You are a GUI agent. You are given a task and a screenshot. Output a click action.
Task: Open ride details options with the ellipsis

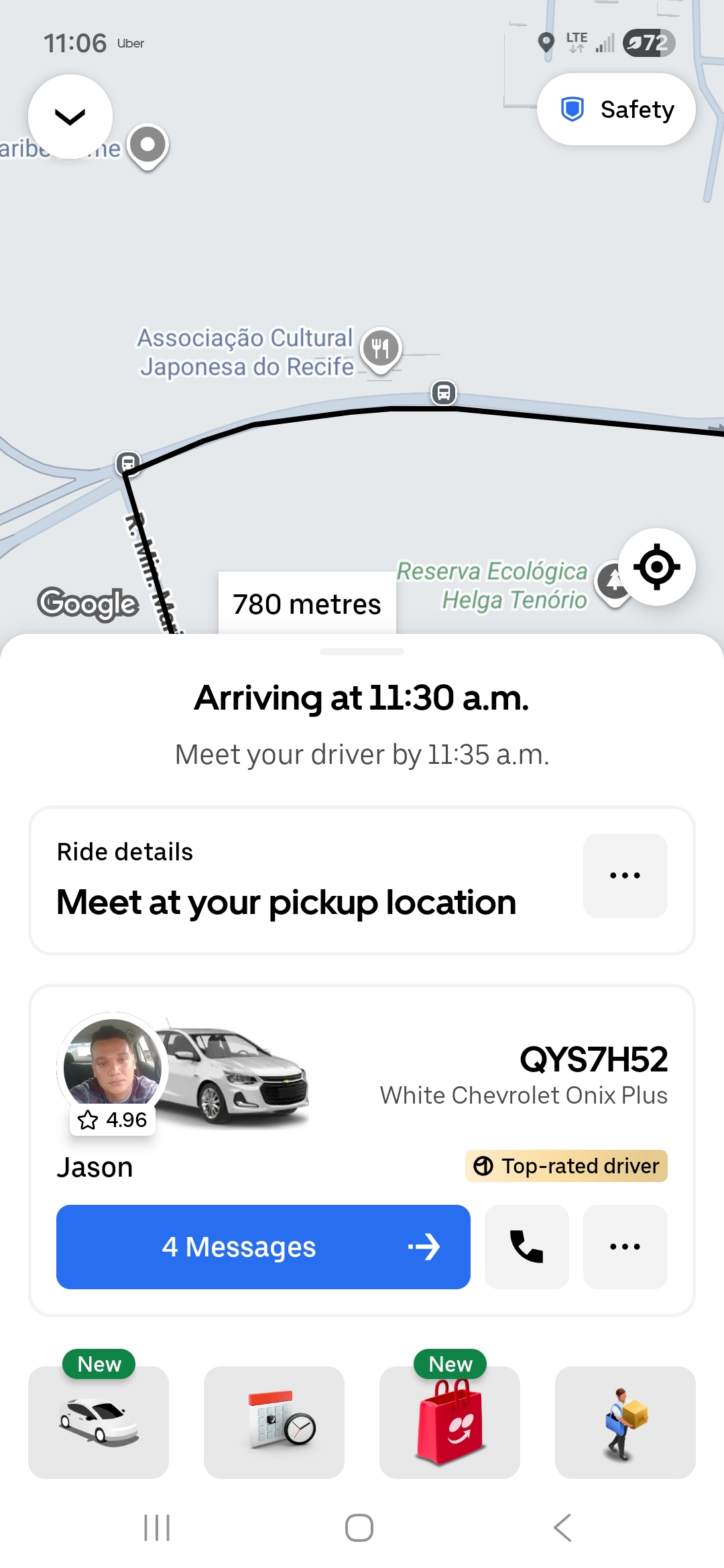tap(625, 875)
